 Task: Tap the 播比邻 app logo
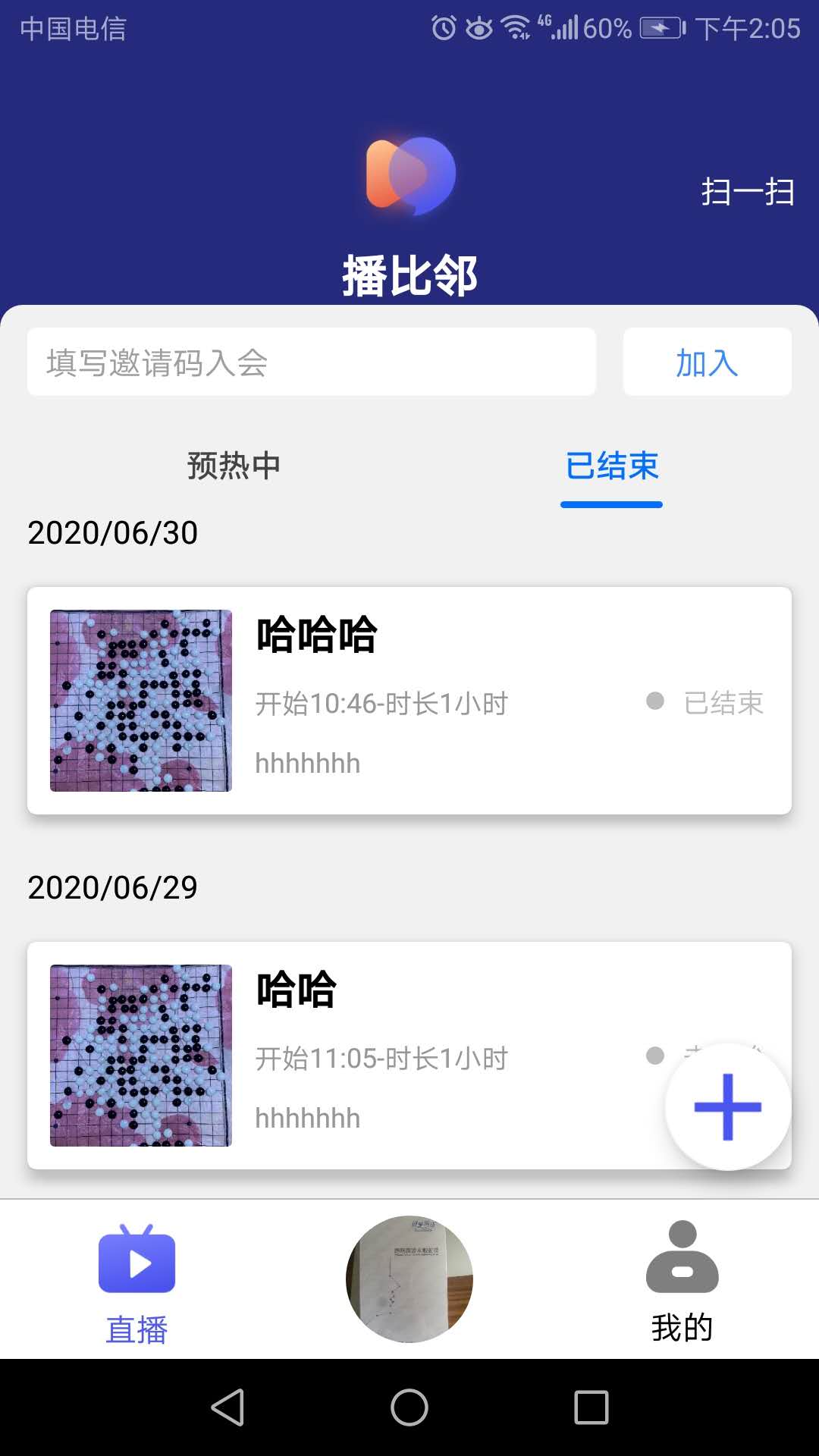click(x=408, y=173)
